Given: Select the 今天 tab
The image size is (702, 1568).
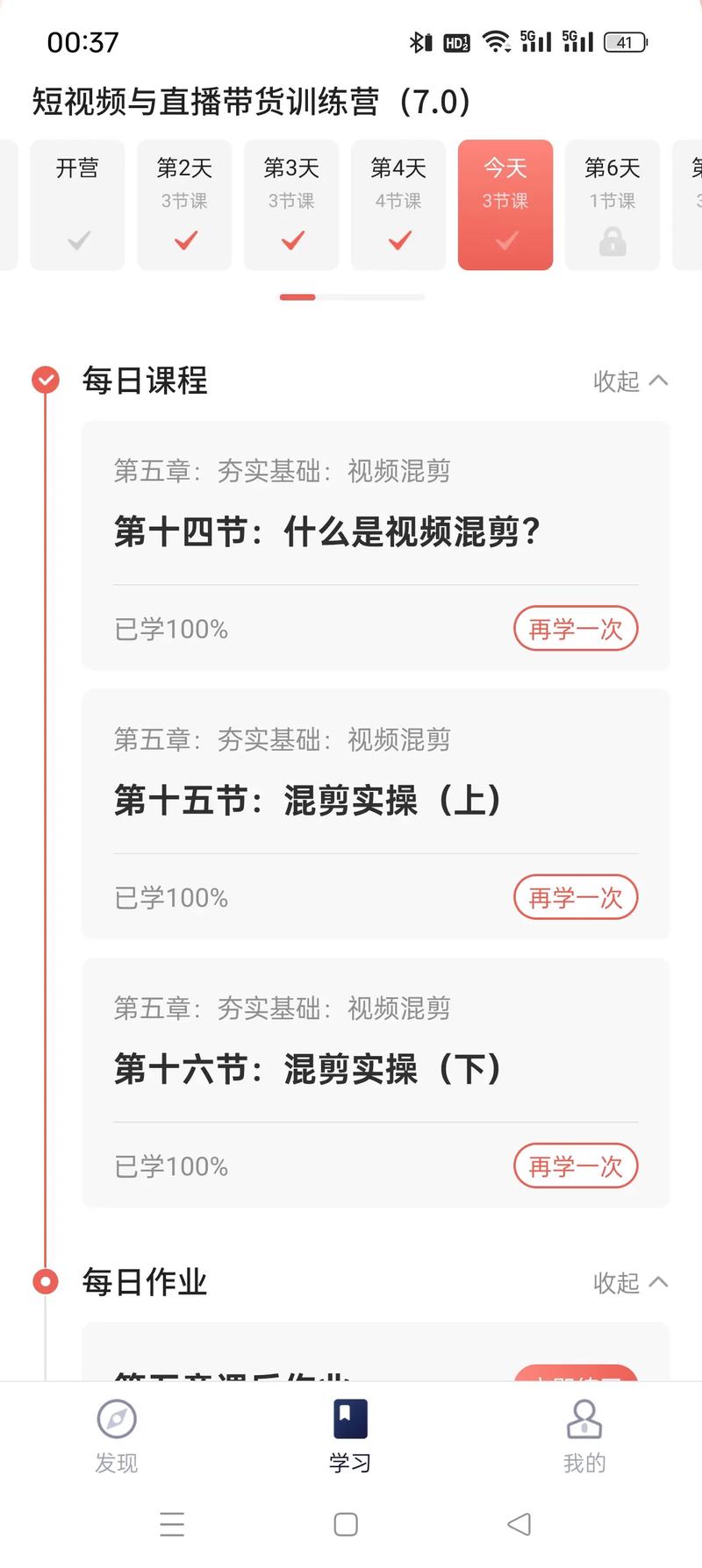Looking at the screenshot, I should pyautogui.click(x=505, y=204).
